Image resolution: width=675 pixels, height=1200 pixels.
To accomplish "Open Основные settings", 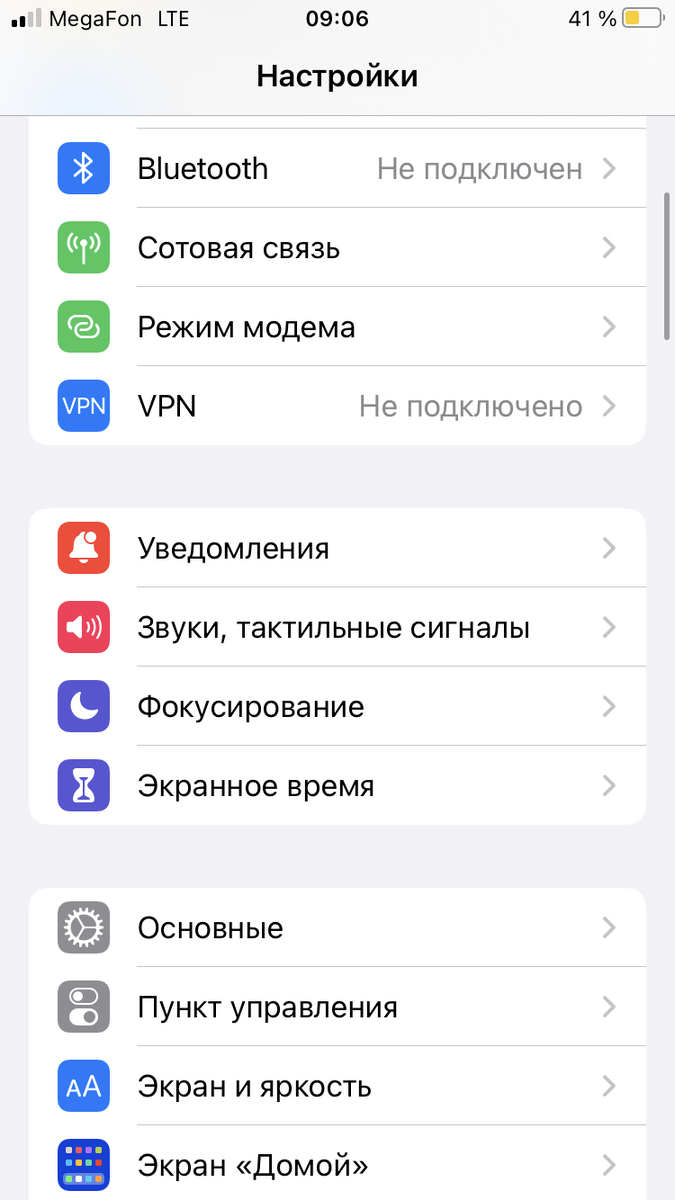I will [337, 928].
